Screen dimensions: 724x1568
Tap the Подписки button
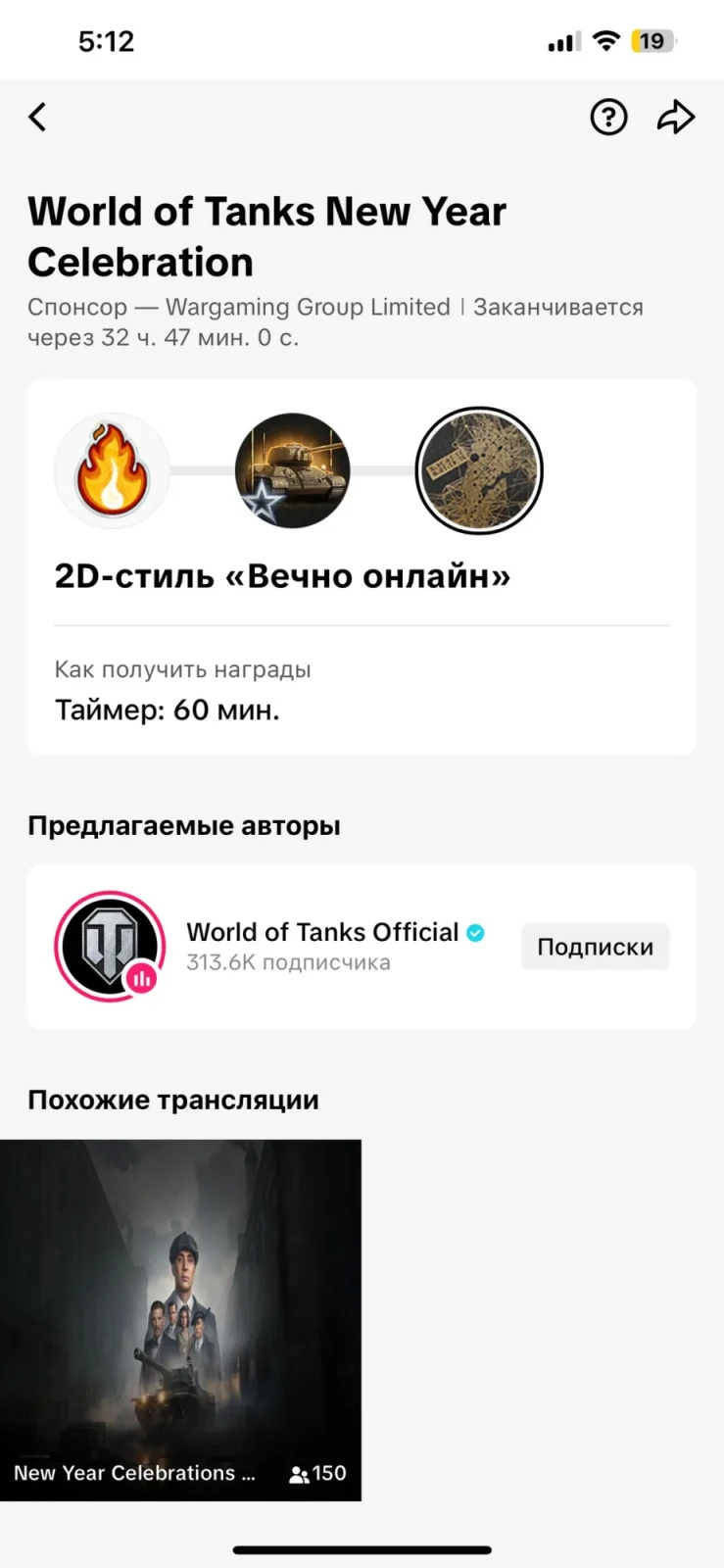(x=595, y=947)
